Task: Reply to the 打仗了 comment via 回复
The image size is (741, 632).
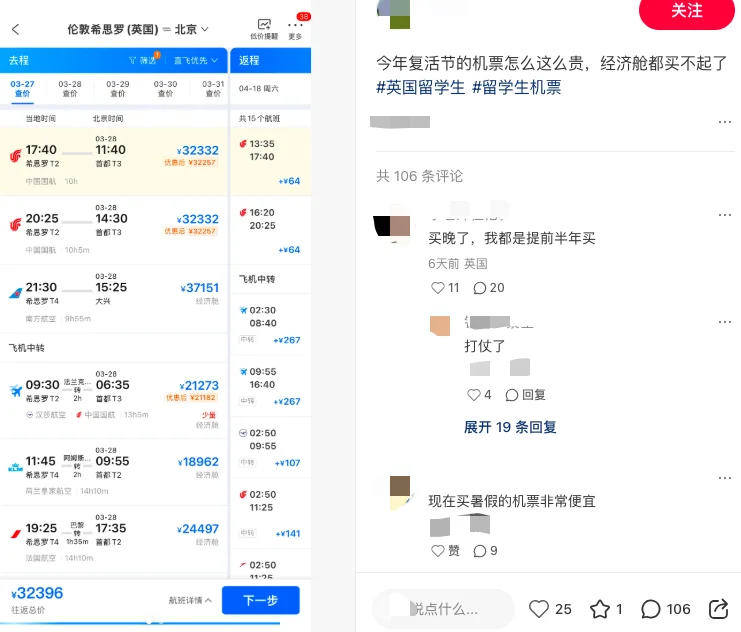Action: [x=525, y=395]
